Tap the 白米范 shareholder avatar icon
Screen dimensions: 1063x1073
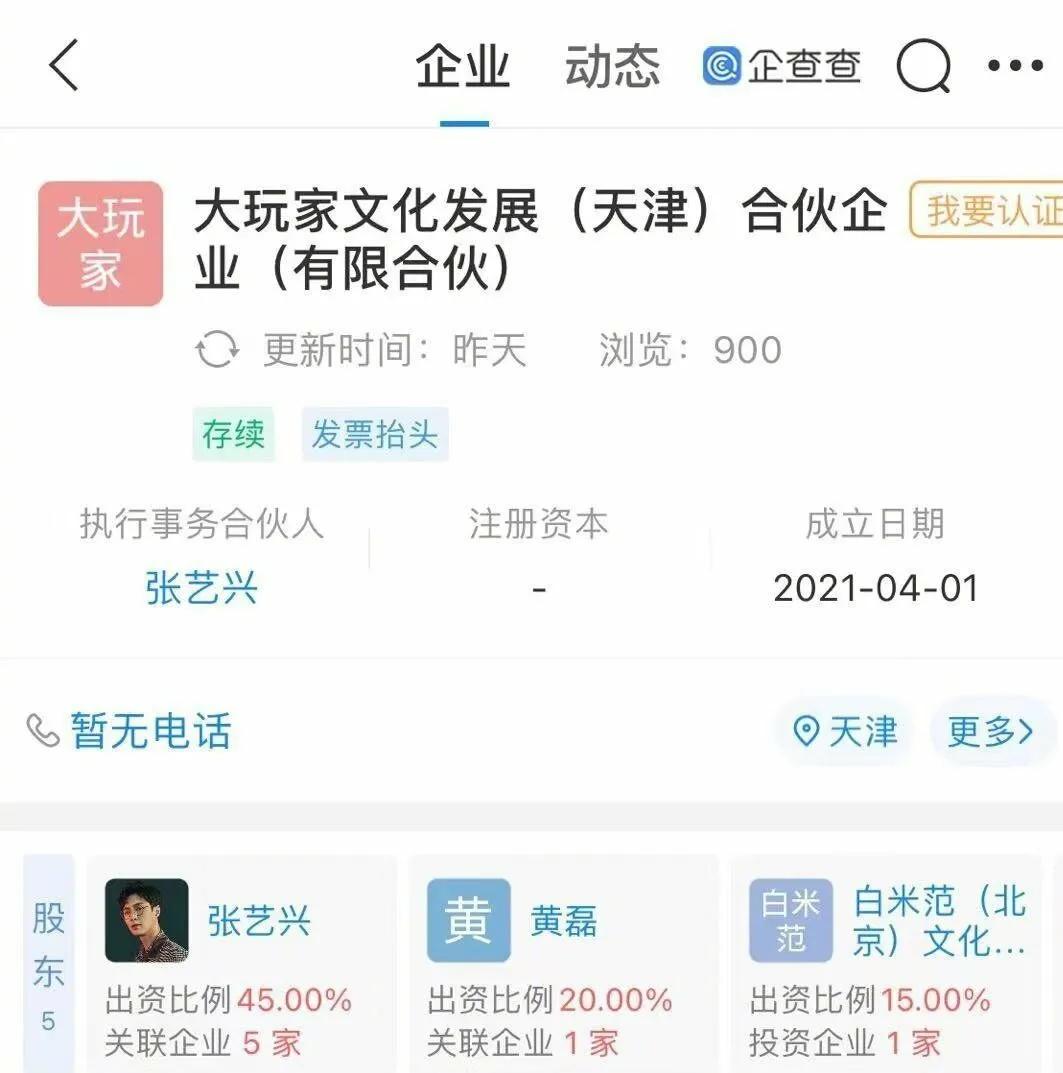coord(790,921)
